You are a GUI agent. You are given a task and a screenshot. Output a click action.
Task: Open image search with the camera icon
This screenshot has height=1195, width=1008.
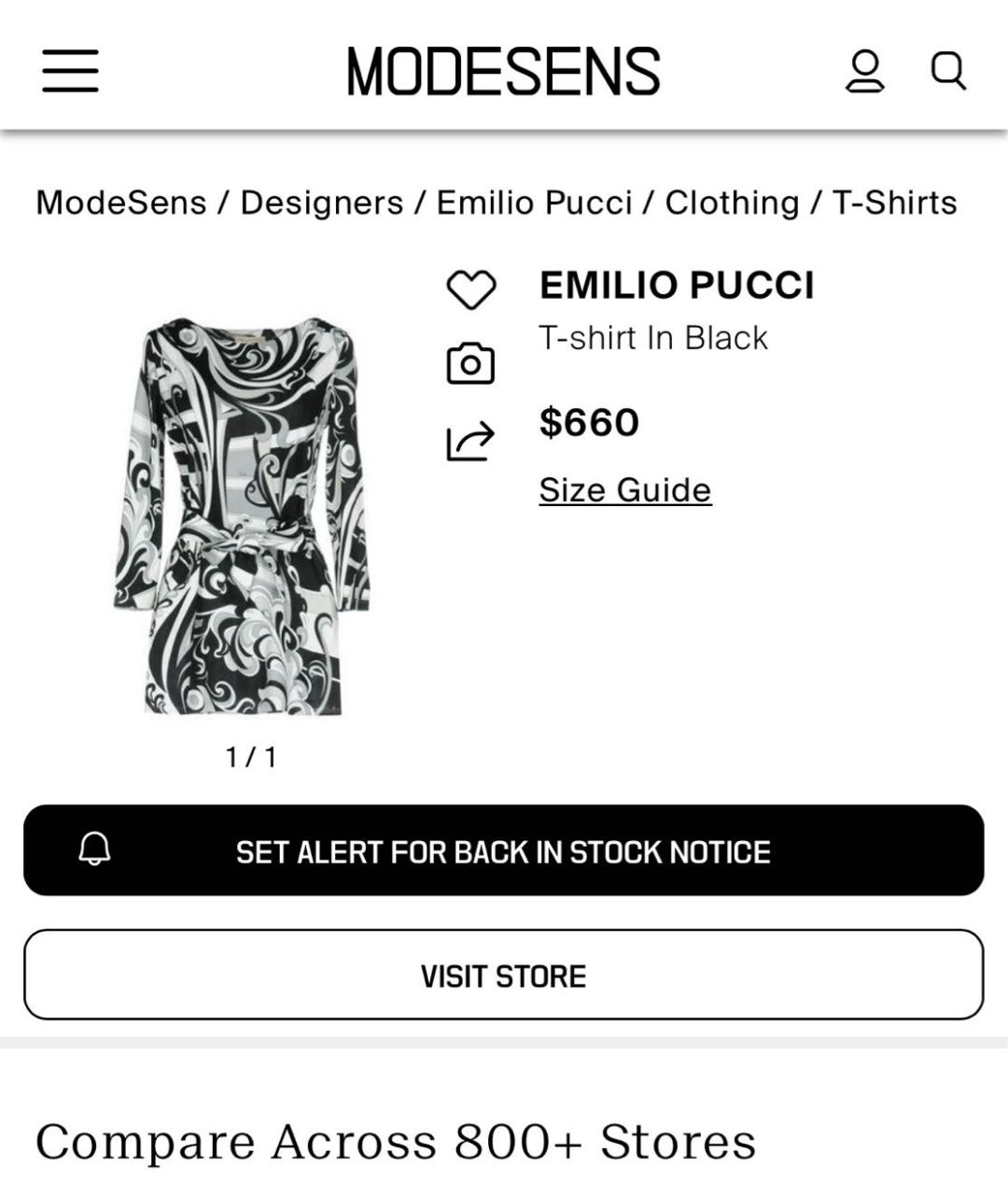pyautogui.click(x=471, y=364)
